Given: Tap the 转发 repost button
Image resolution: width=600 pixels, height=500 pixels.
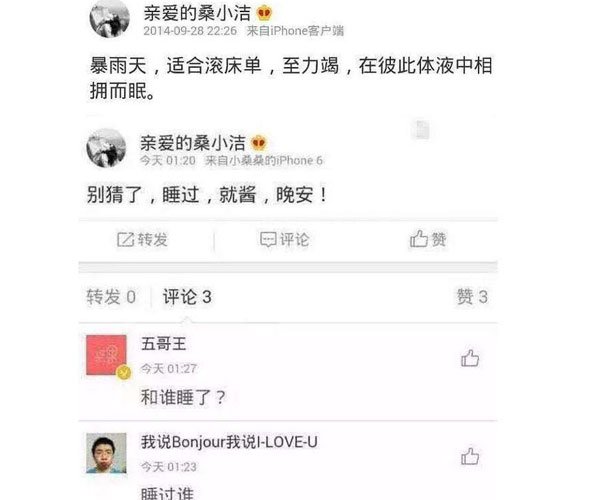Looking at the screenshot, I should pyautogui.click(x=142, y=240).
